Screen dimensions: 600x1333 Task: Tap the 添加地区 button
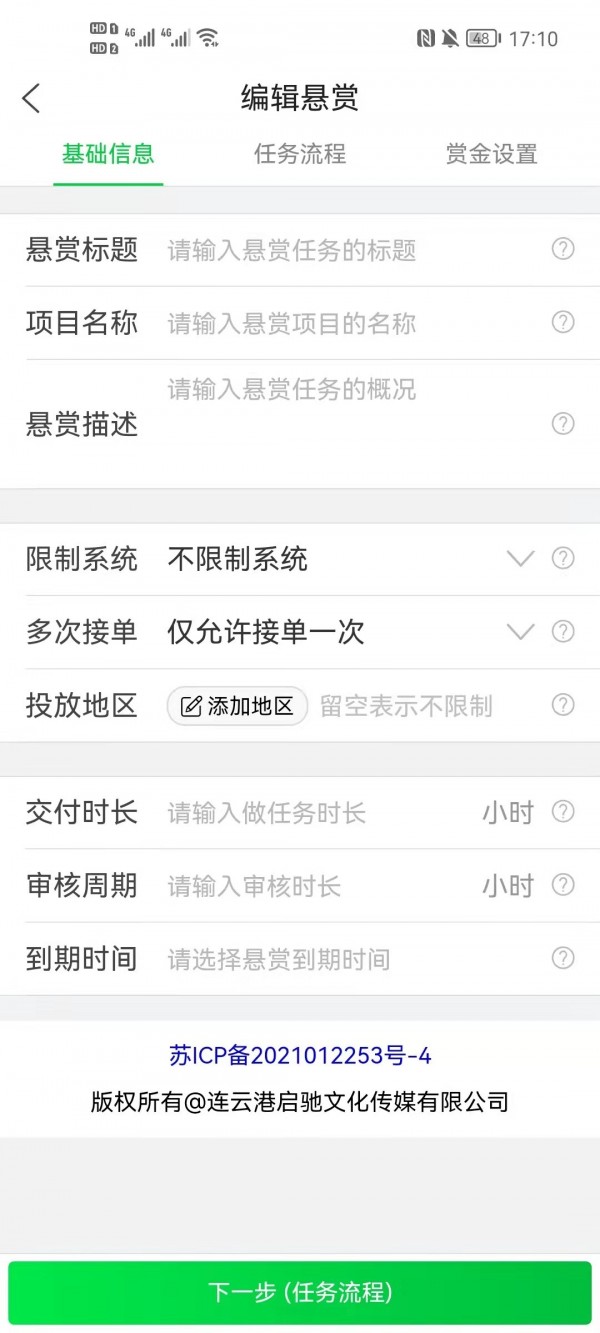(x=238, y=706)
